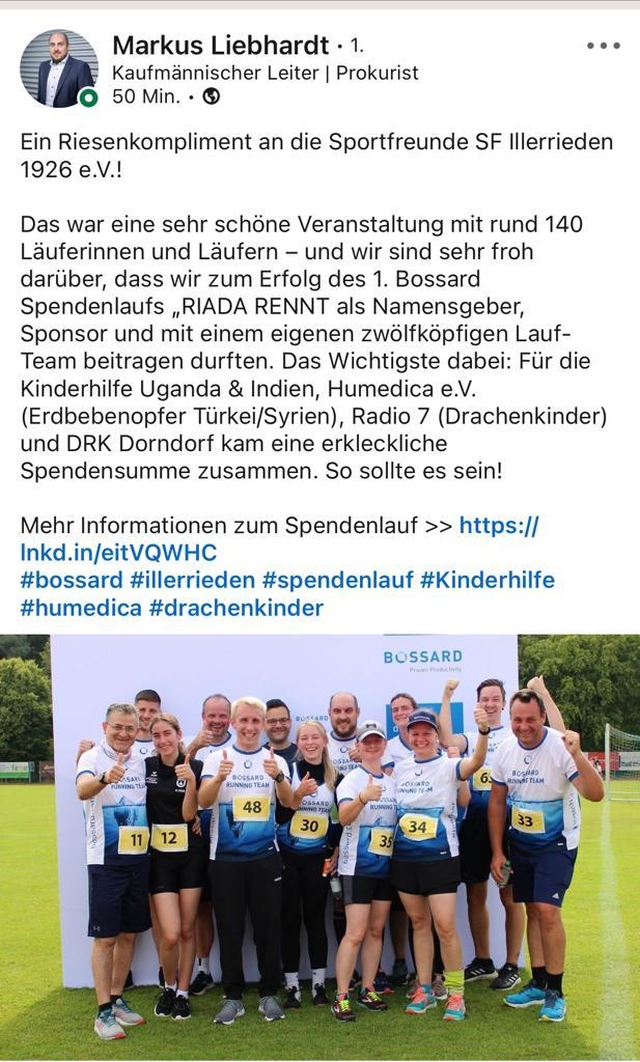View the #spendenlauf hashtag feed

337,580
